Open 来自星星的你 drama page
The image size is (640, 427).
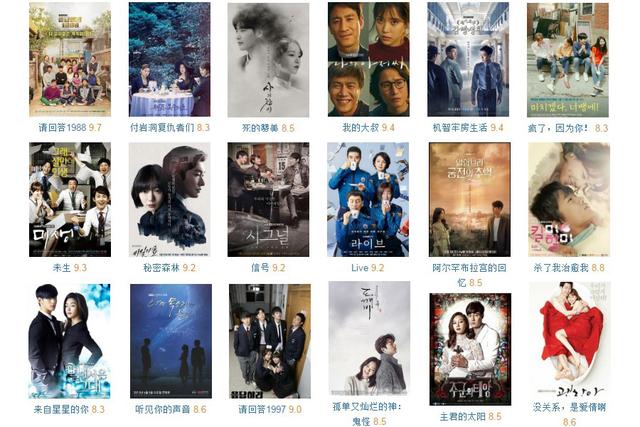pos(69,341)
